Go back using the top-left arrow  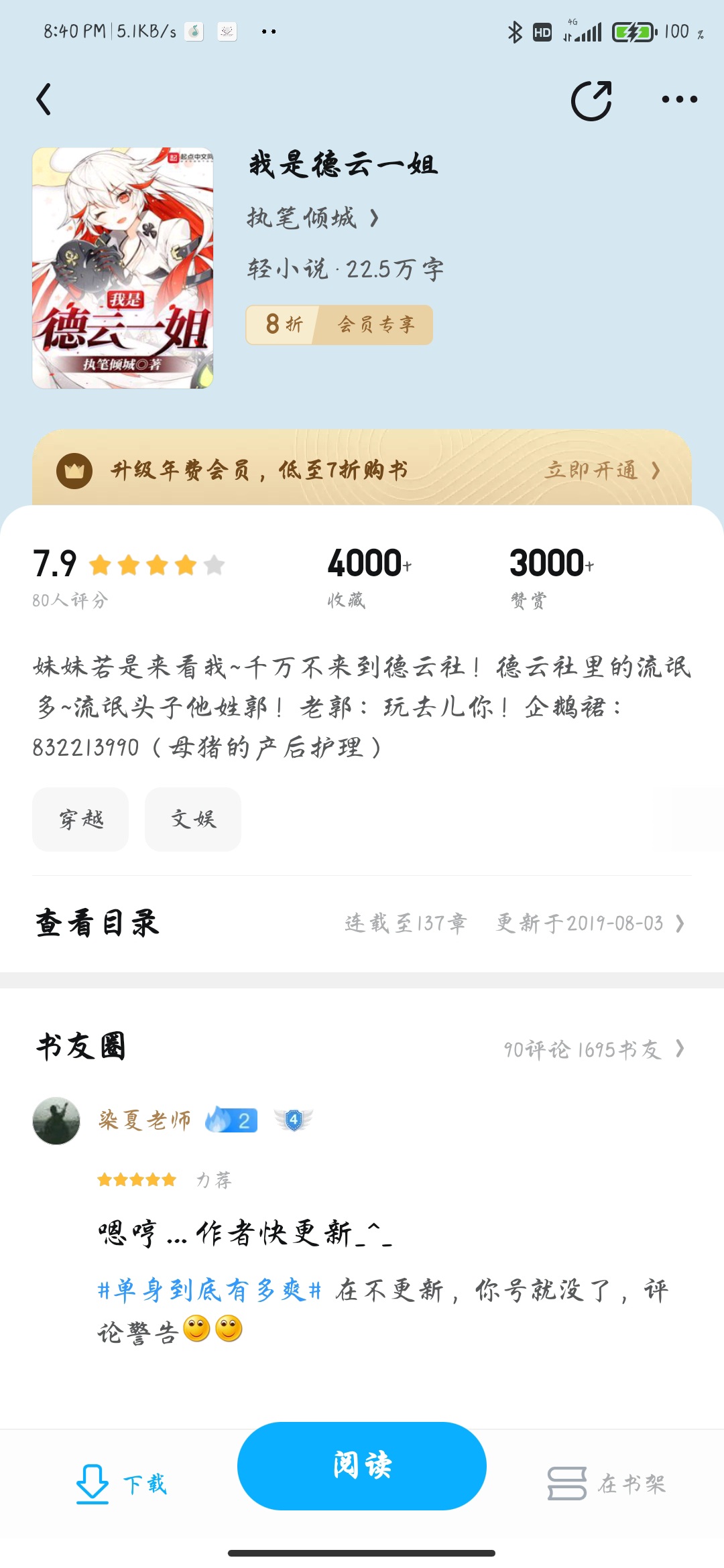(x=44, y=99)
